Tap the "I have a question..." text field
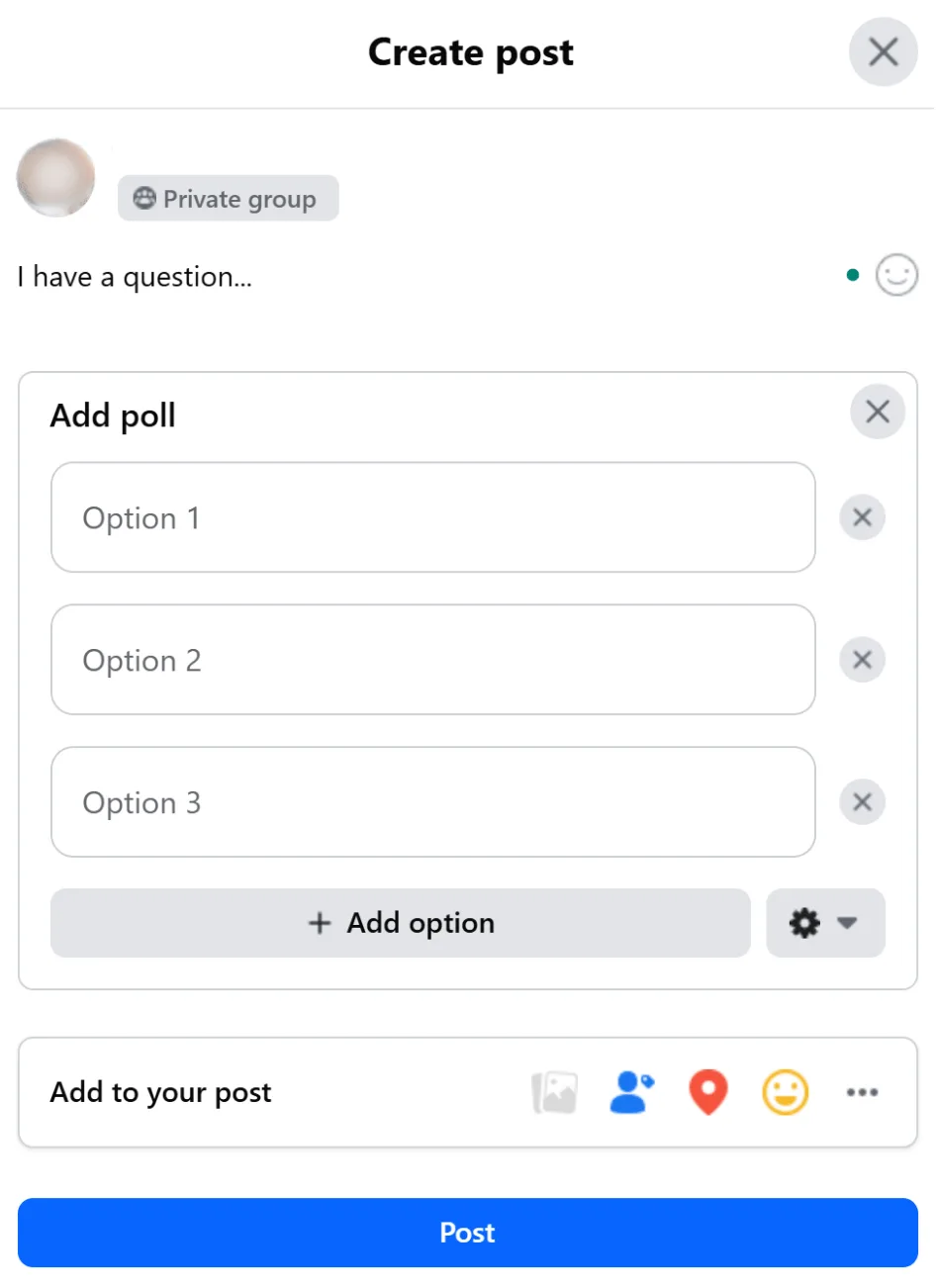Viewport: 936px width, 1288px height. click(x=396, y=277)
